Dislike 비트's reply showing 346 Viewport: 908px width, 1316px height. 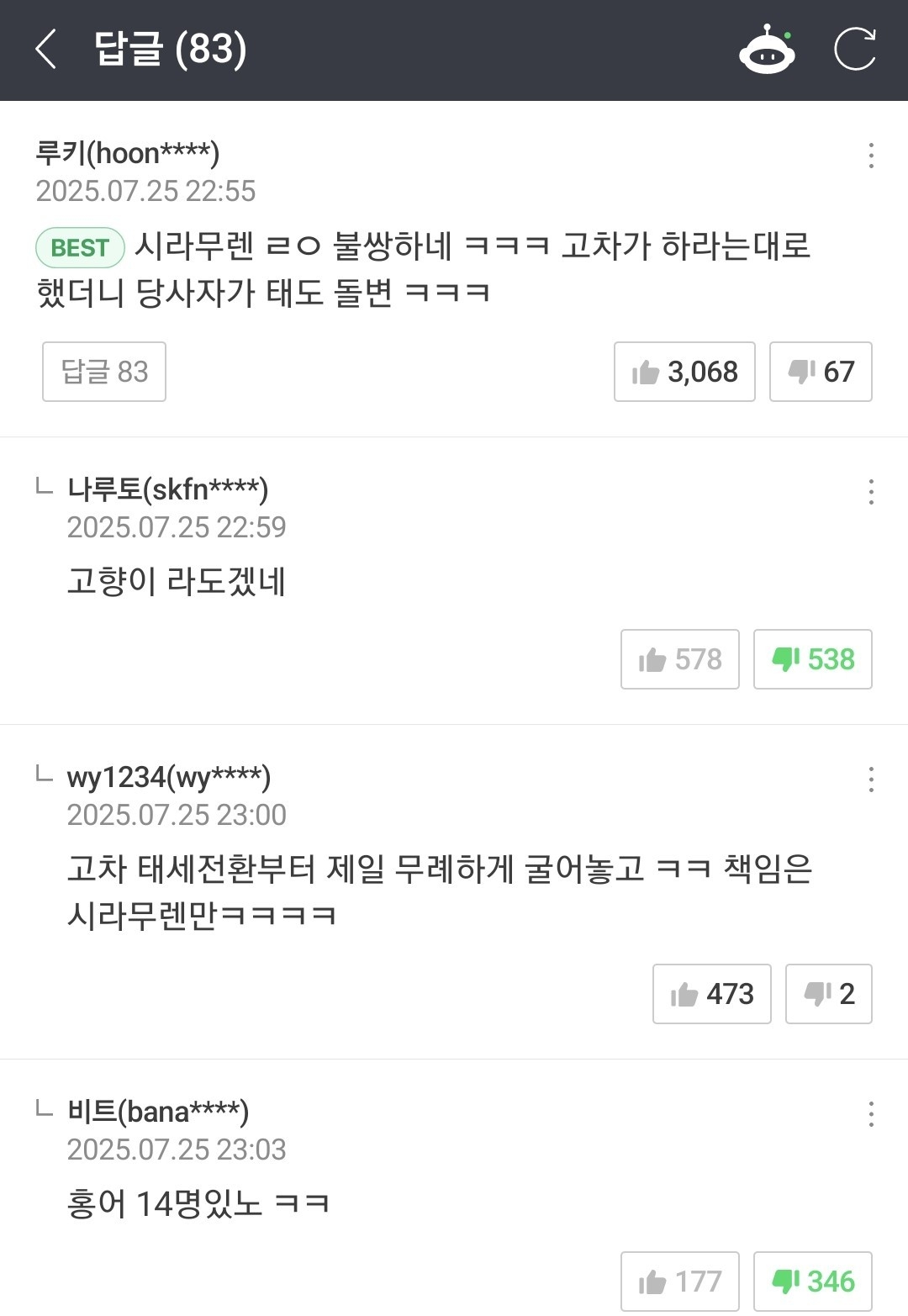click(x=812, y=1282)
